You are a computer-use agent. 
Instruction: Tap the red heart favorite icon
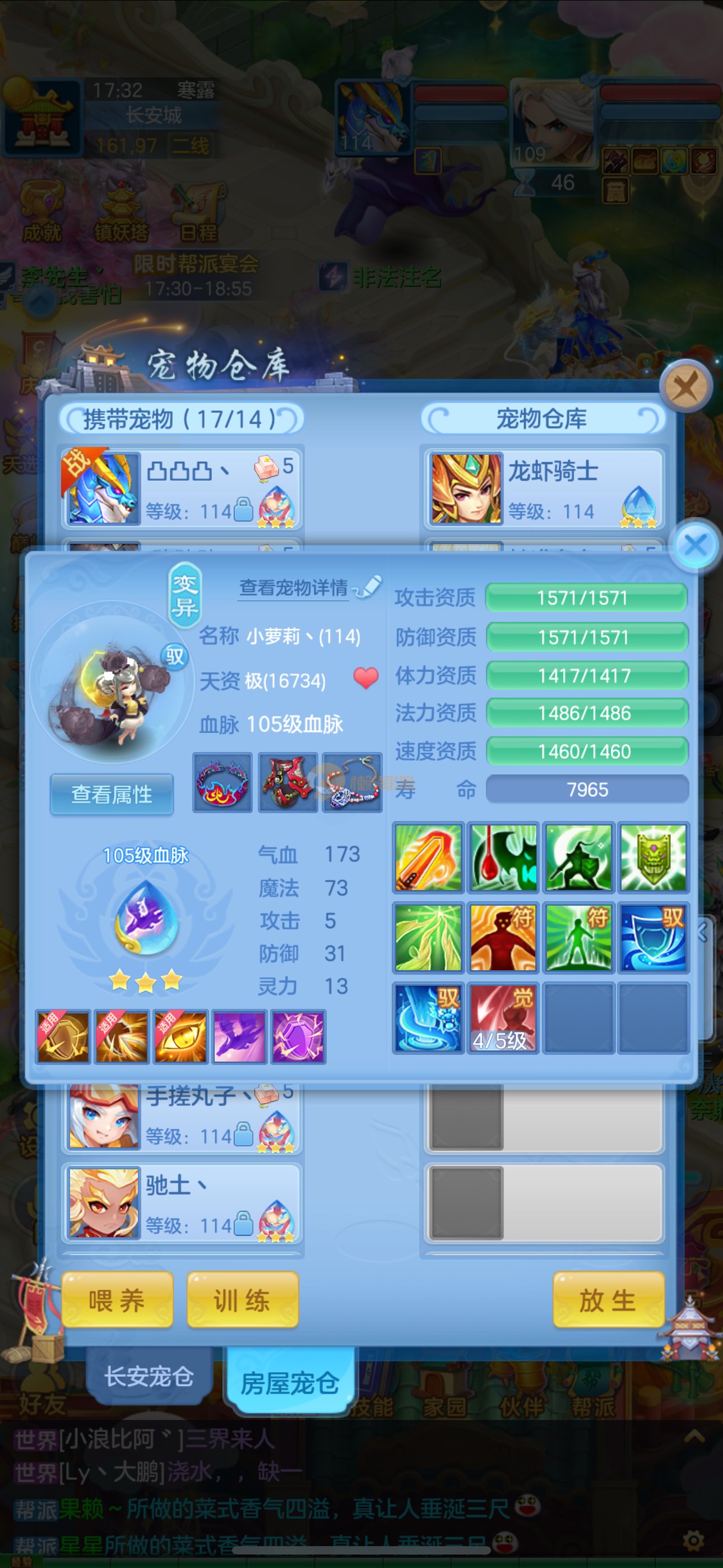click(366, 677)
